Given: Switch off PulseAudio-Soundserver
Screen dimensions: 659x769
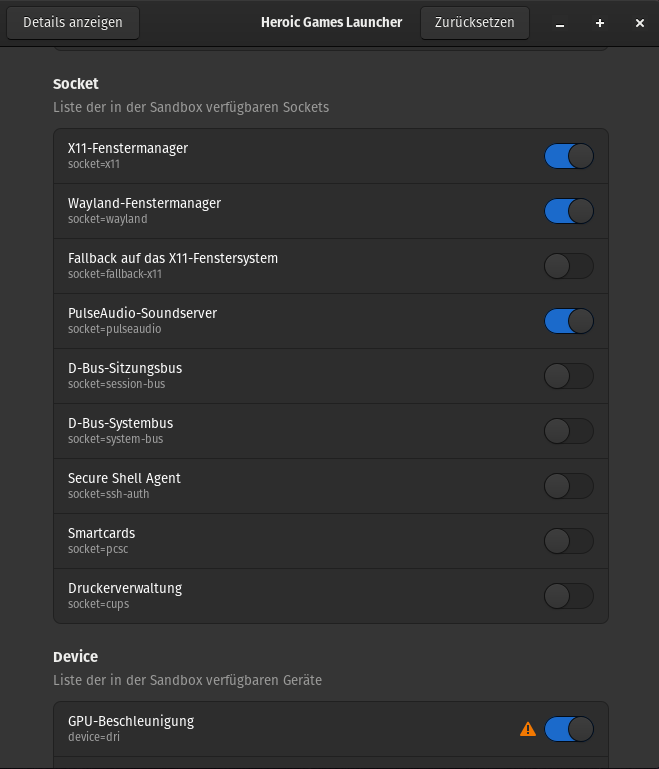Looking at the screenshot, I should coord(569,321).
